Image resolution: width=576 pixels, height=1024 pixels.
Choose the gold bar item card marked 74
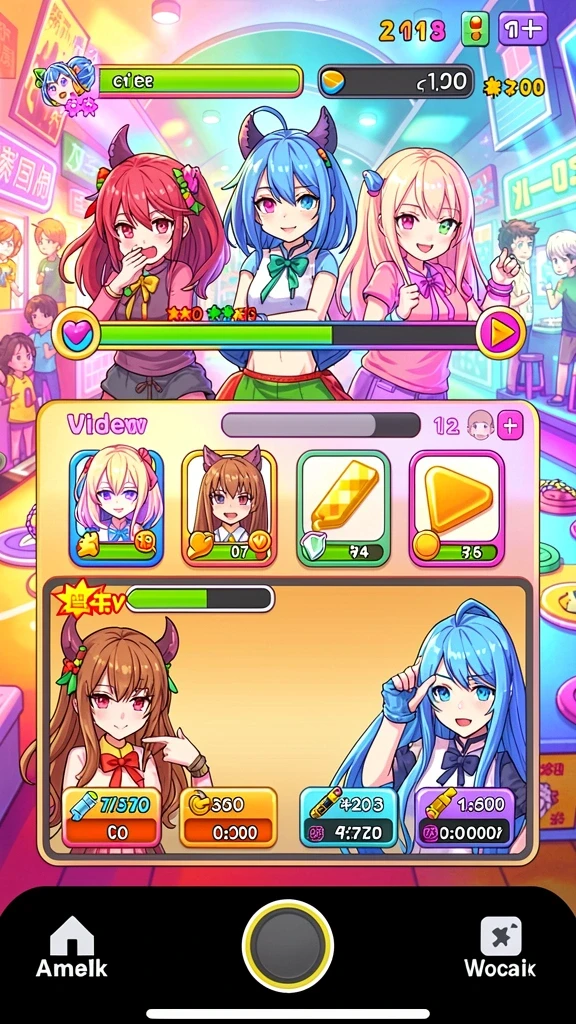(x=344, y=507)
